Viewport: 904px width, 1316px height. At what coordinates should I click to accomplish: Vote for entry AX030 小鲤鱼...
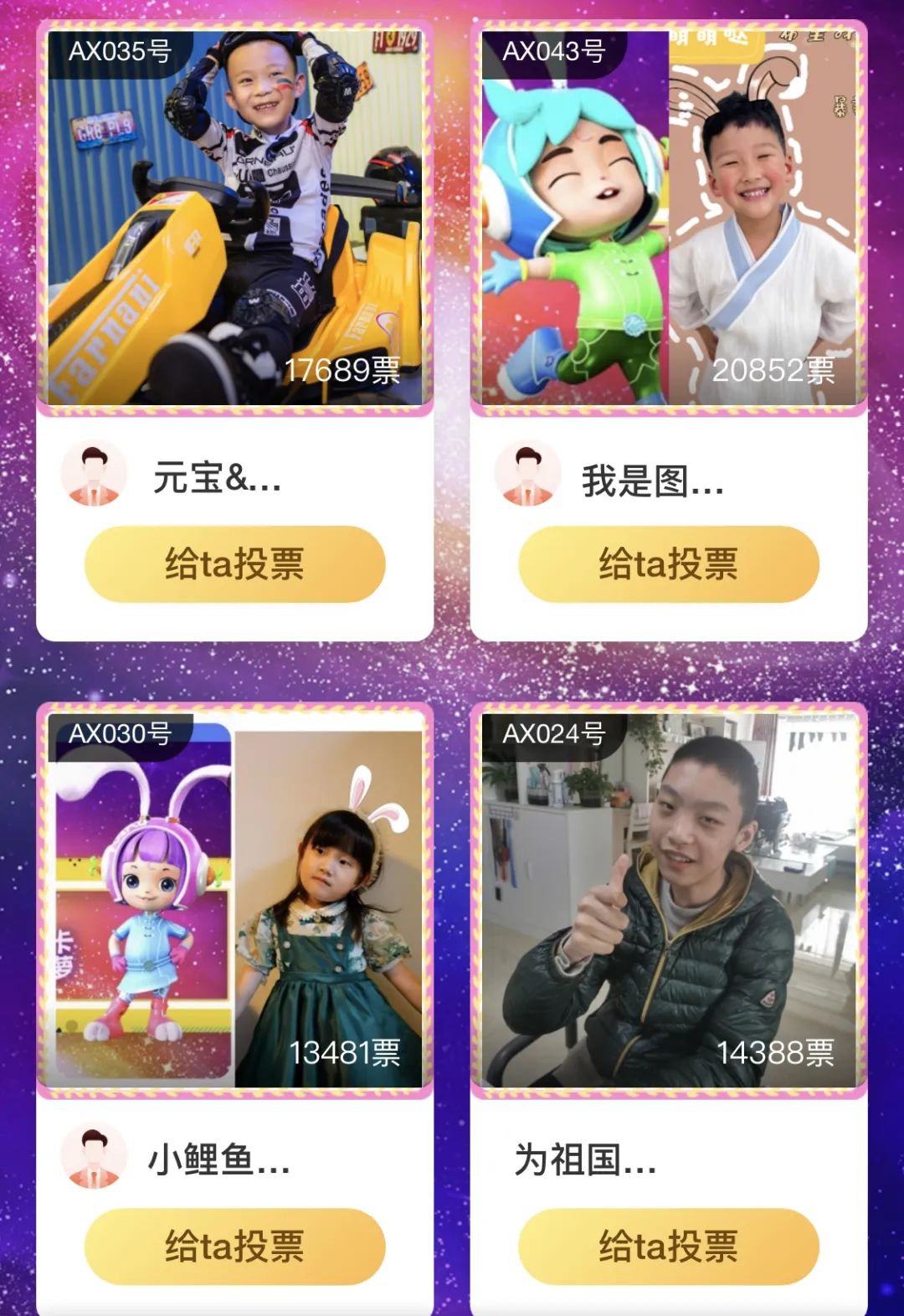[234, 1246]
